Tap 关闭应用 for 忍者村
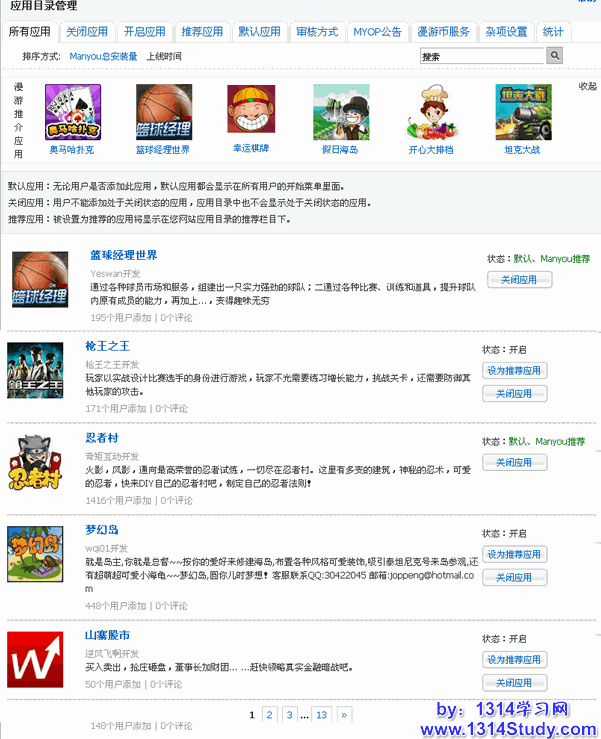The width and height of the screenshot is (601, 739). 514,463
